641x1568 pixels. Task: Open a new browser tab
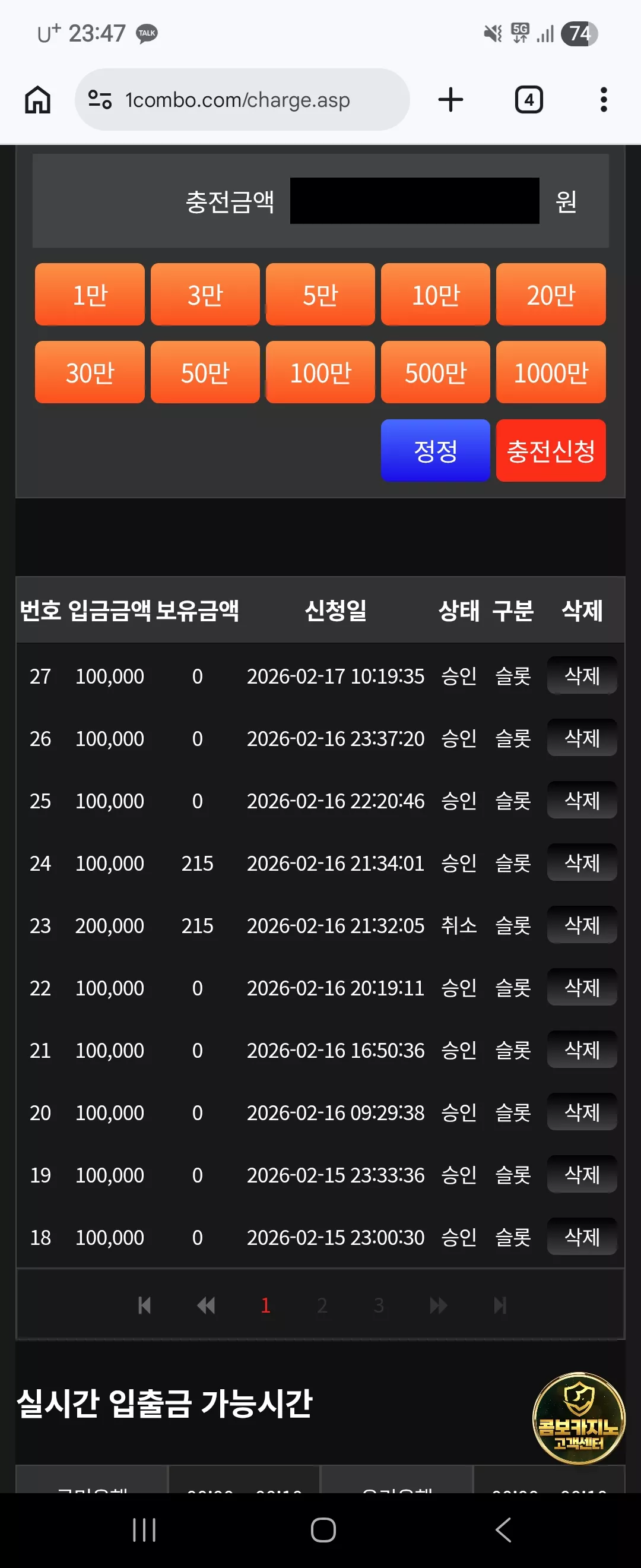coord(450,100)
